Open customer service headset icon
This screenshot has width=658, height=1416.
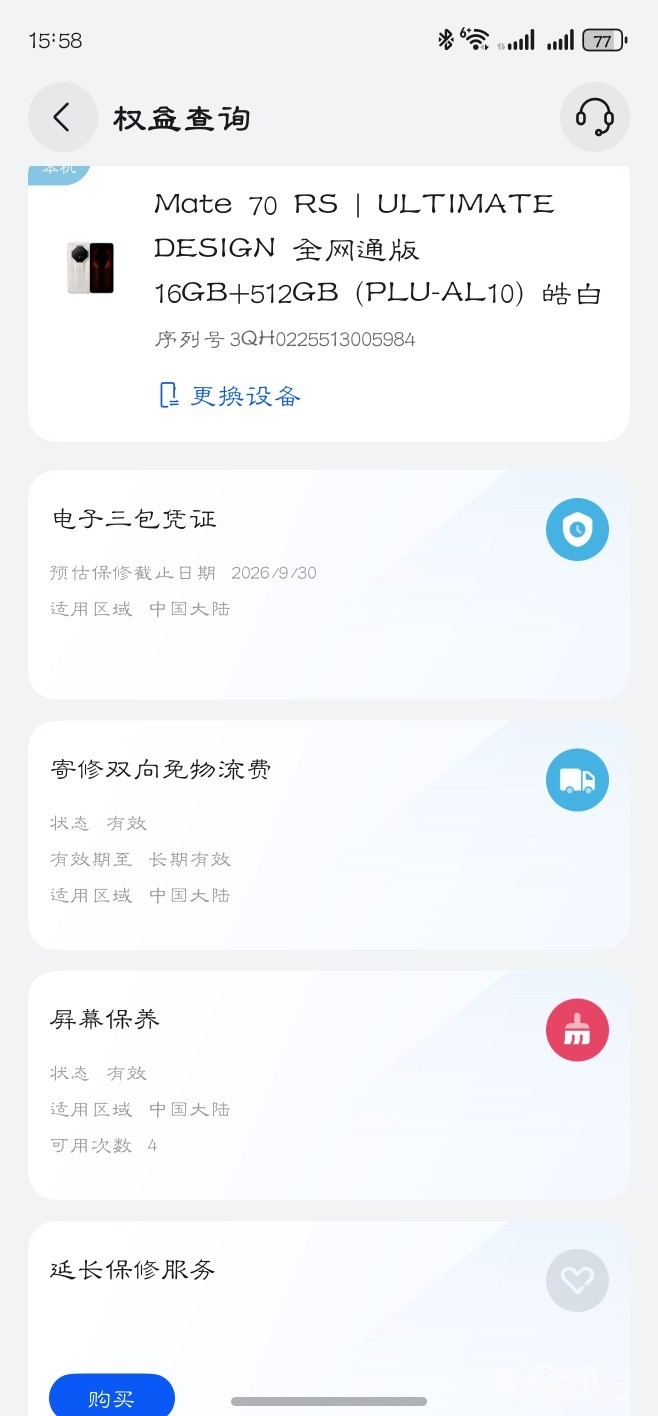tap(594, 117)
